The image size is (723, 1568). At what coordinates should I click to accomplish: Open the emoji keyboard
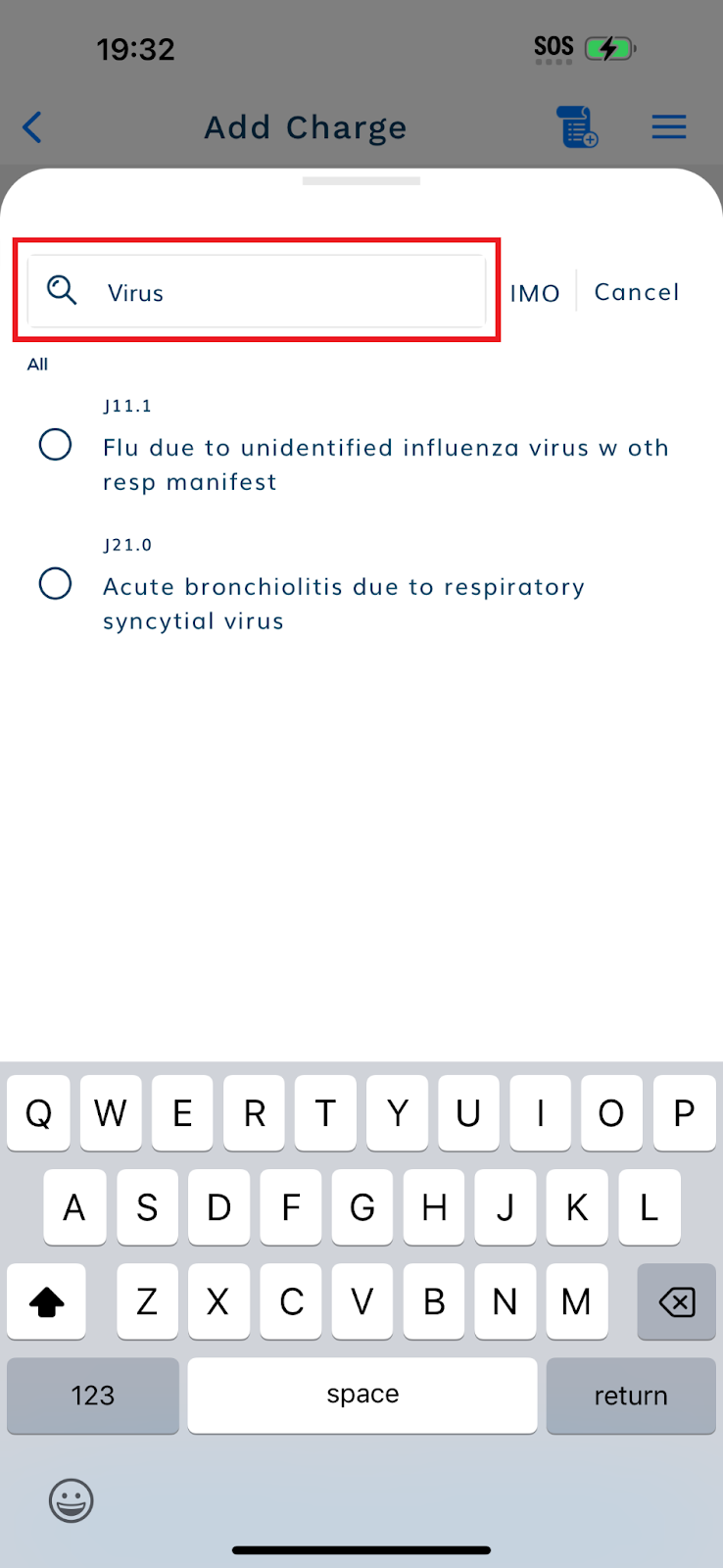coord(72,1500)
